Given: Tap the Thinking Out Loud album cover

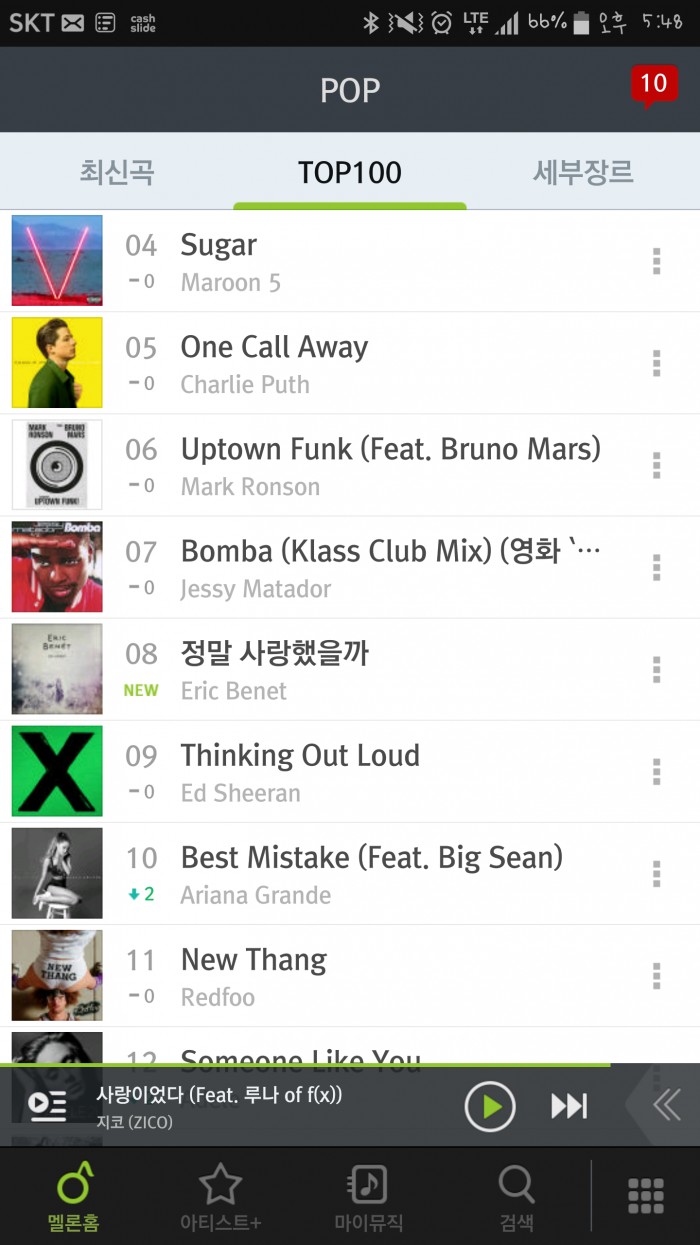Looking at the screenshot, I should coord(57,771).
